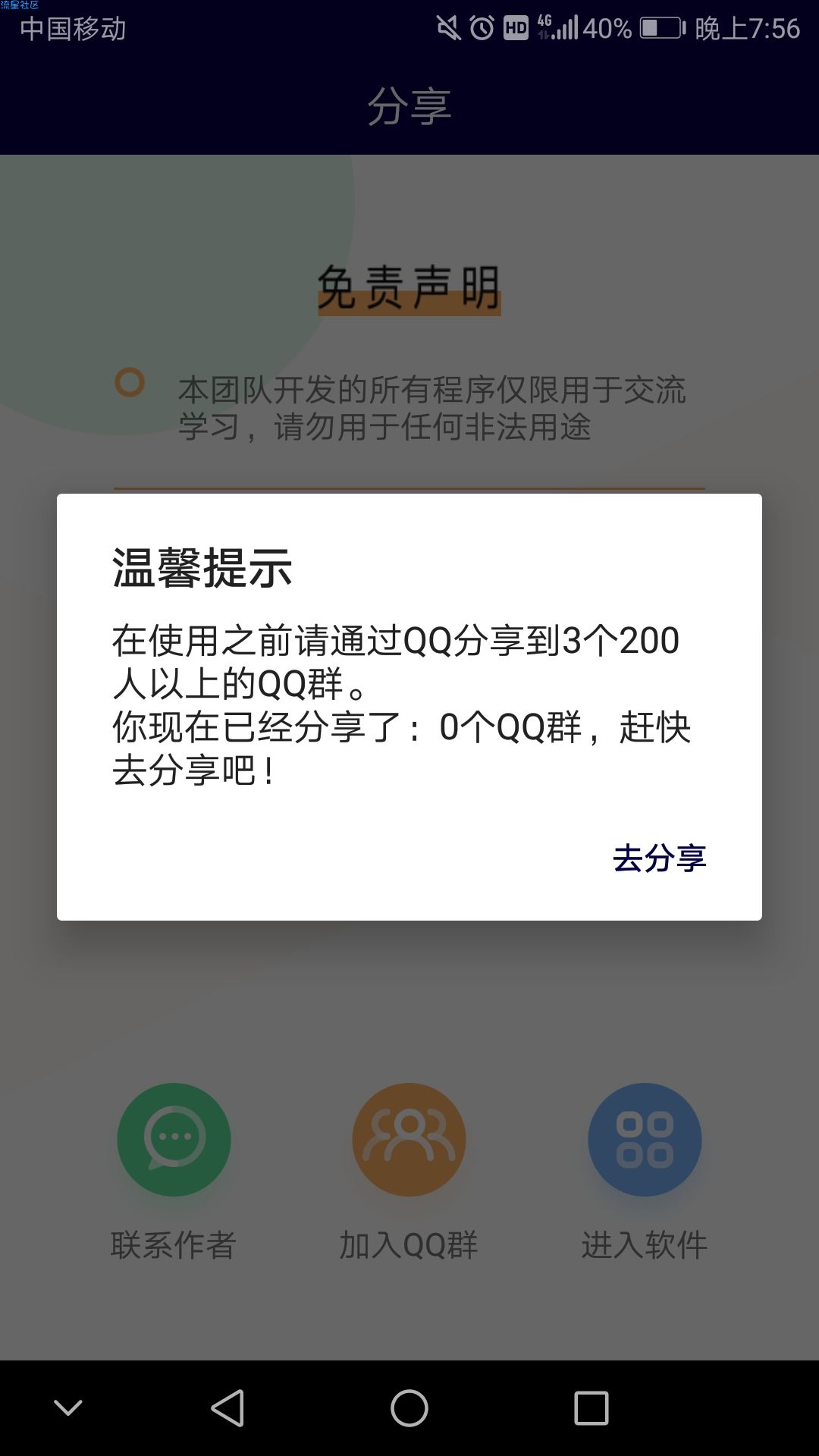Return to the home screen

tap(409, 1408)
